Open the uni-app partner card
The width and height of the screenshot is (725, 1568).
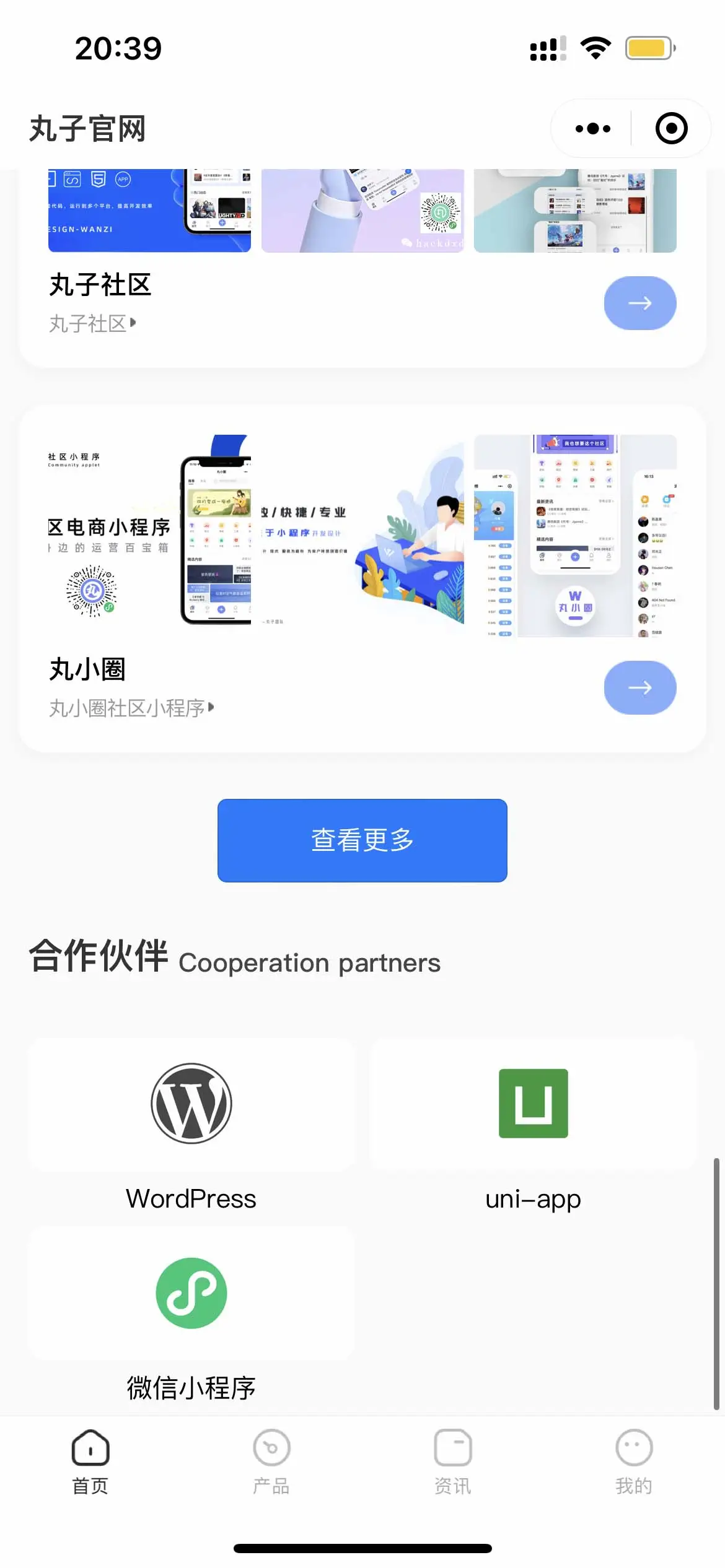click(x=533, y=1104)
